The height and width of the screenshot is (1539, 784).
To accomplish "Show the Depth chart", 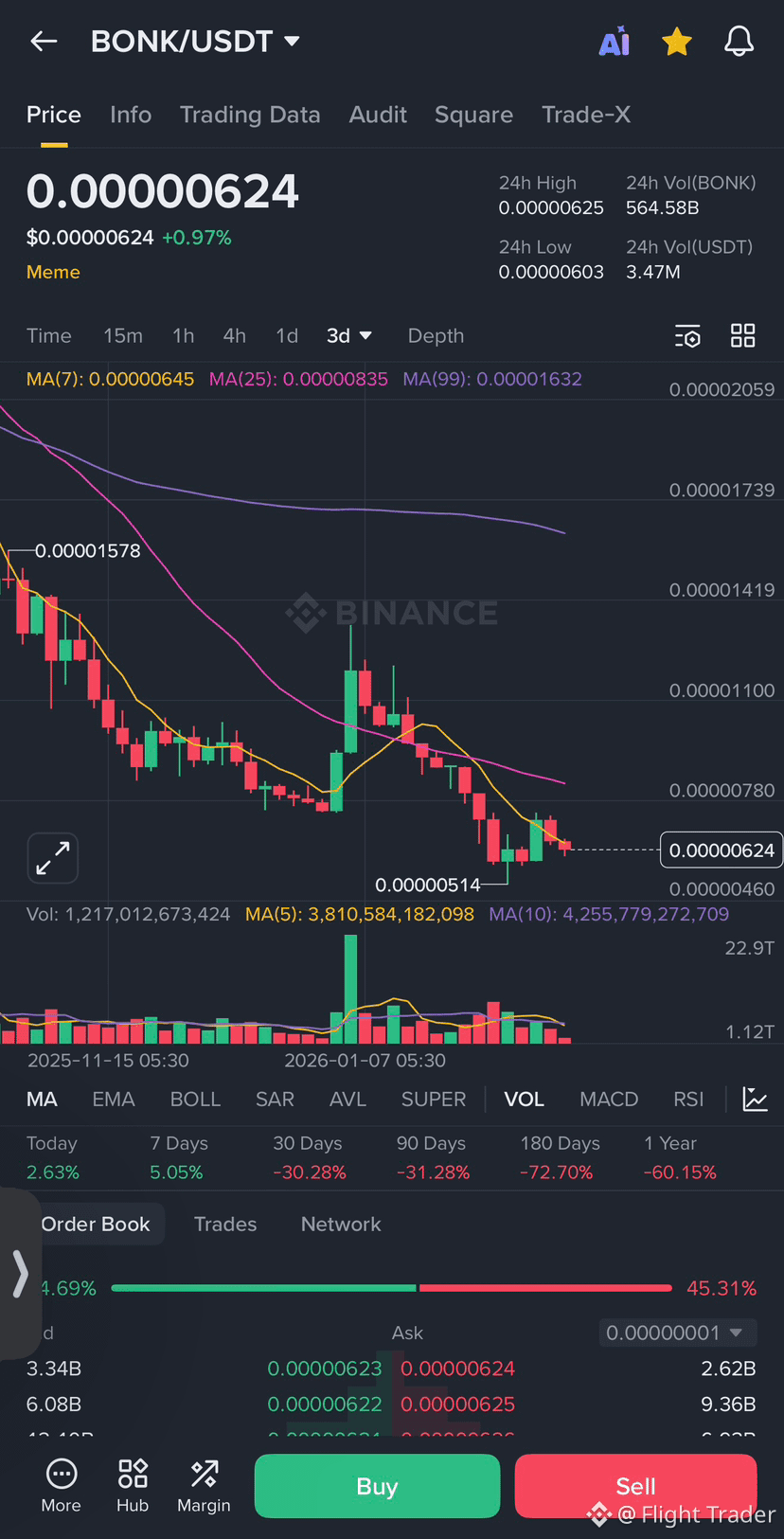I will tap(436, 336).
